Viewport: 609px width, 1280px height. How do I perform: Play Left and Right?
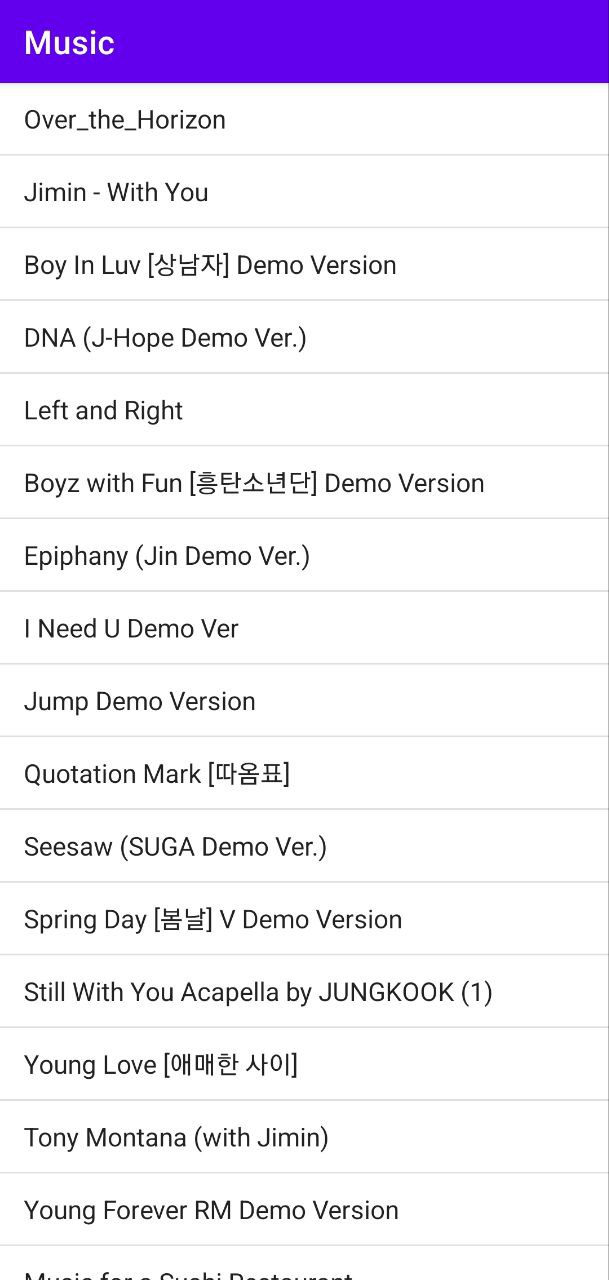point(104,411)
